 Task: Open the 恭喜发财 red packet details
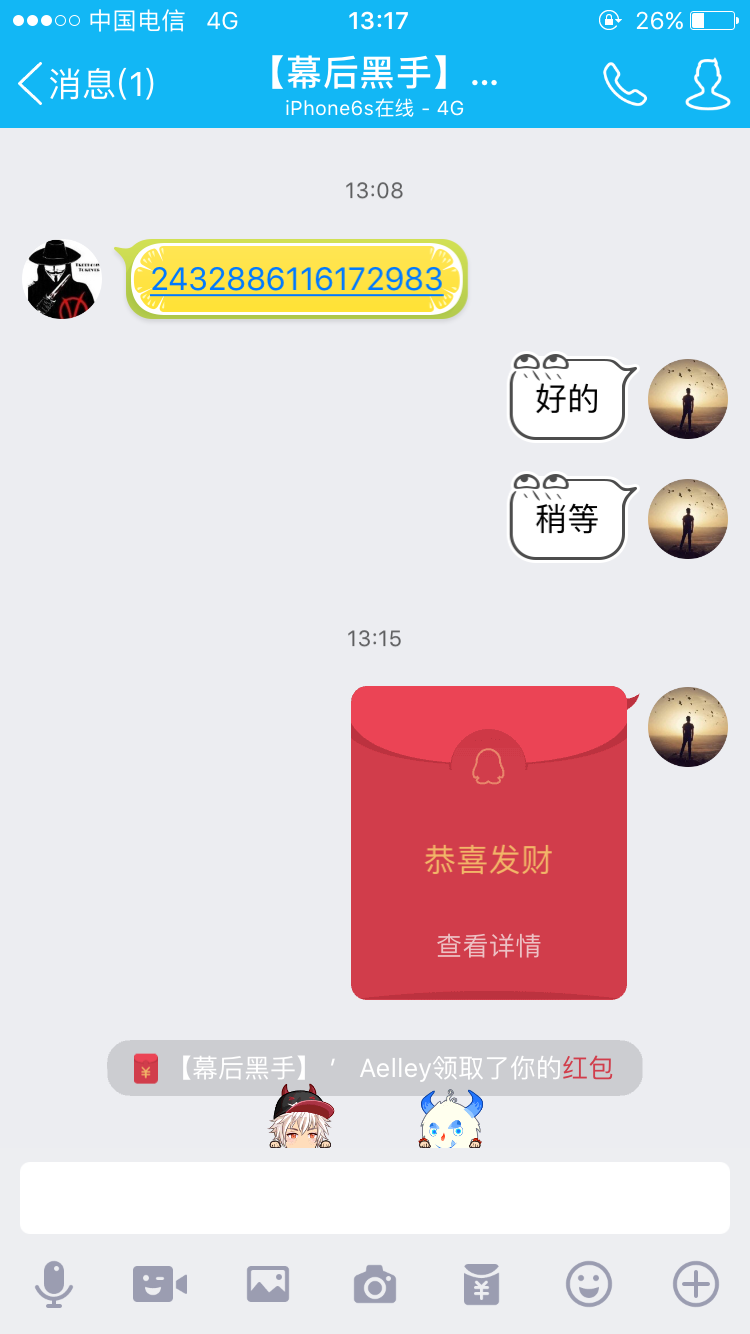pos(489,842)
